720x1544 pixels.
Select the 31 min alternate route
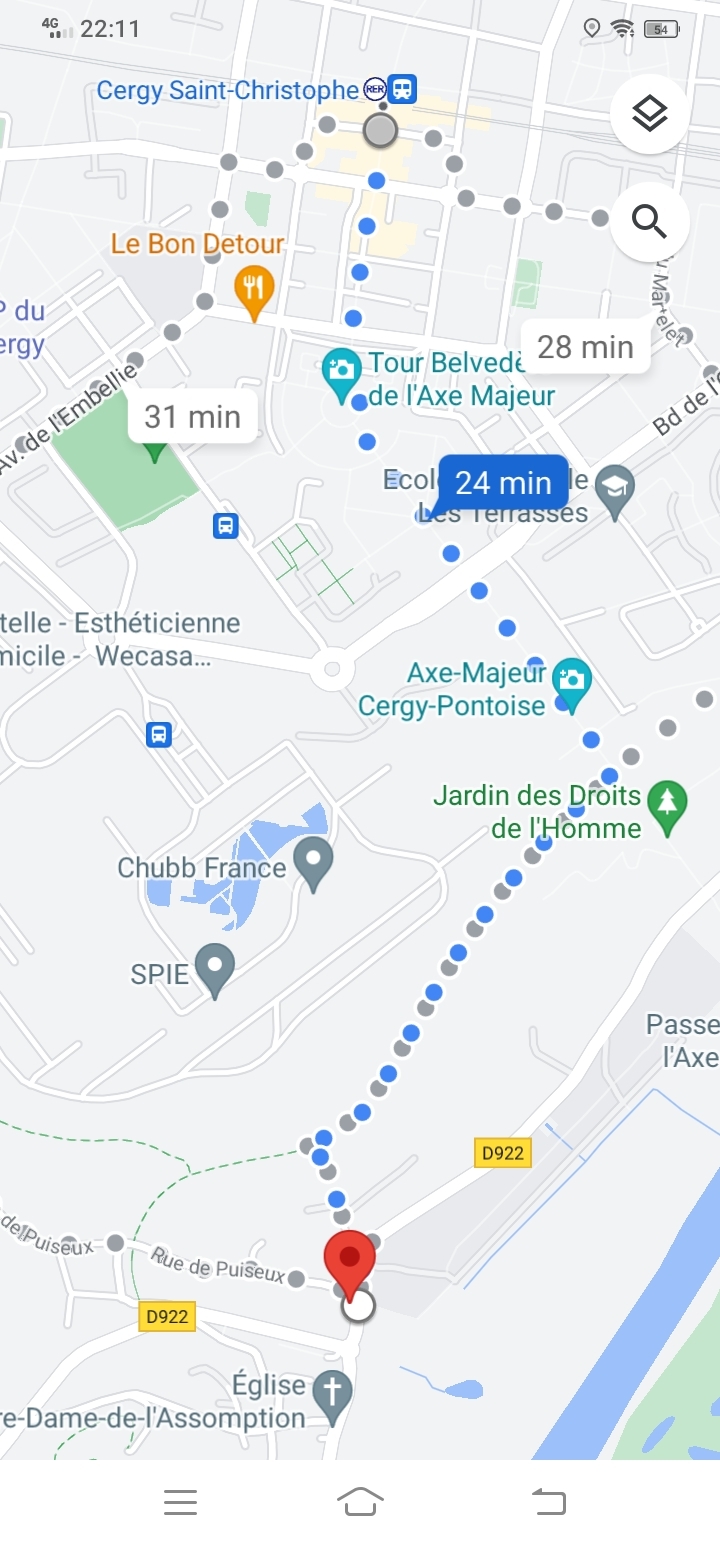tap(192, 416)
